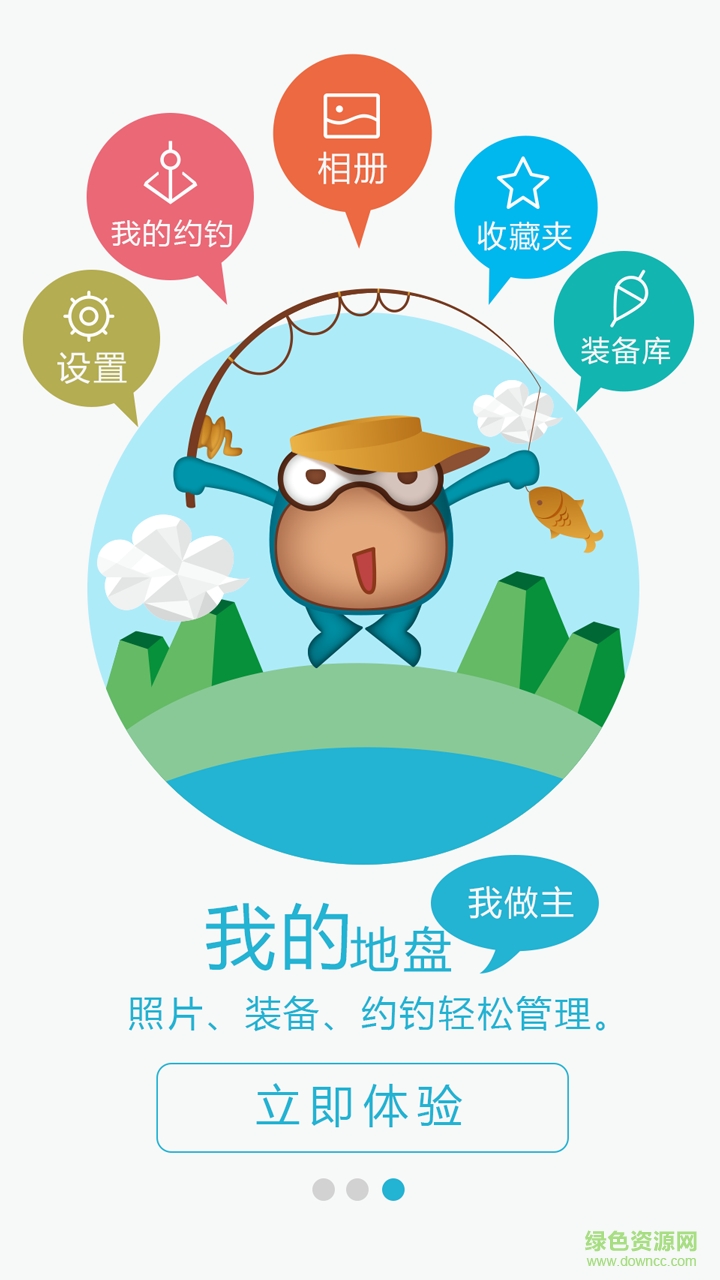Open the gear icon in 设置 bubble
The height and width of the screenshot is (1280, 720).
[x=88, y=318]
